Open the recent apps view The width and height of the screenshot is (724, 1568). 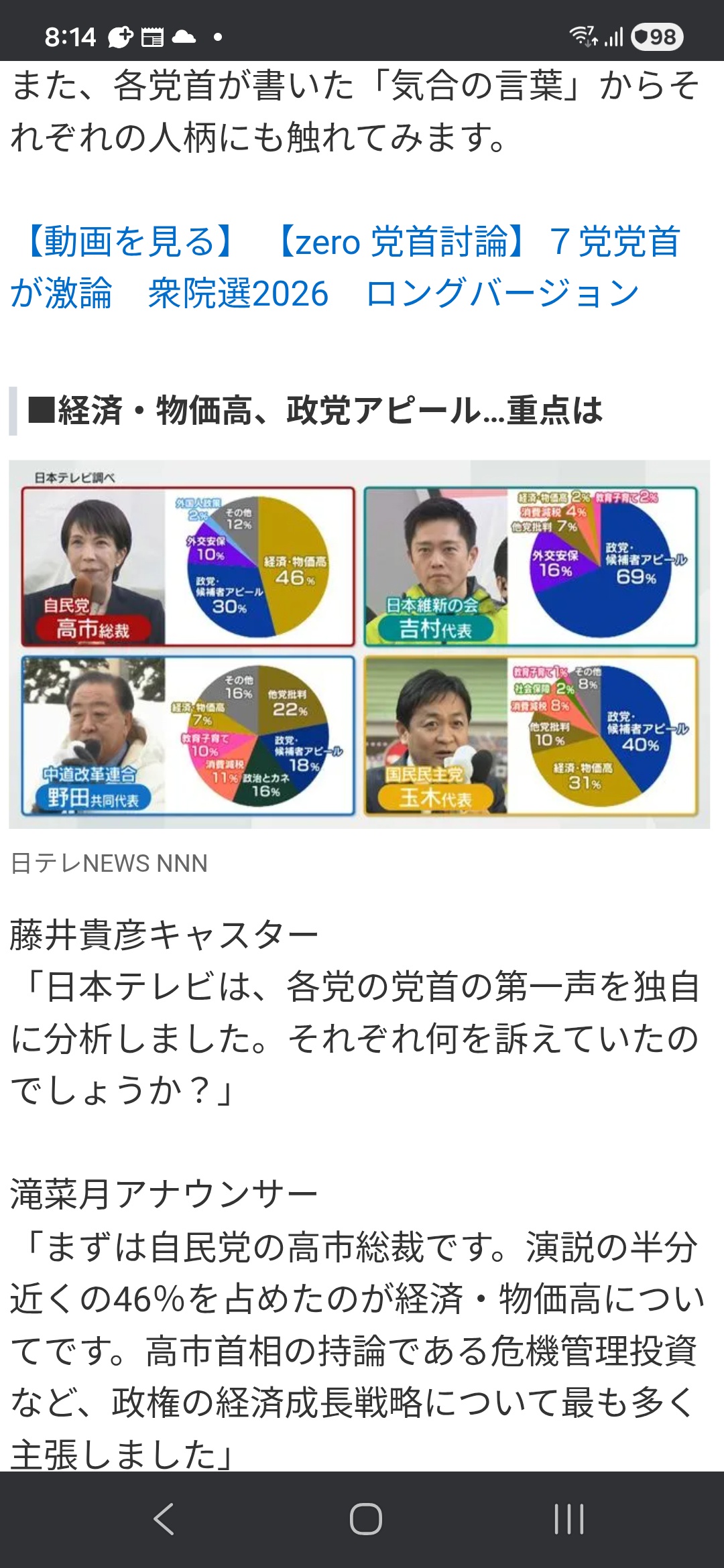coord(568,1519)
